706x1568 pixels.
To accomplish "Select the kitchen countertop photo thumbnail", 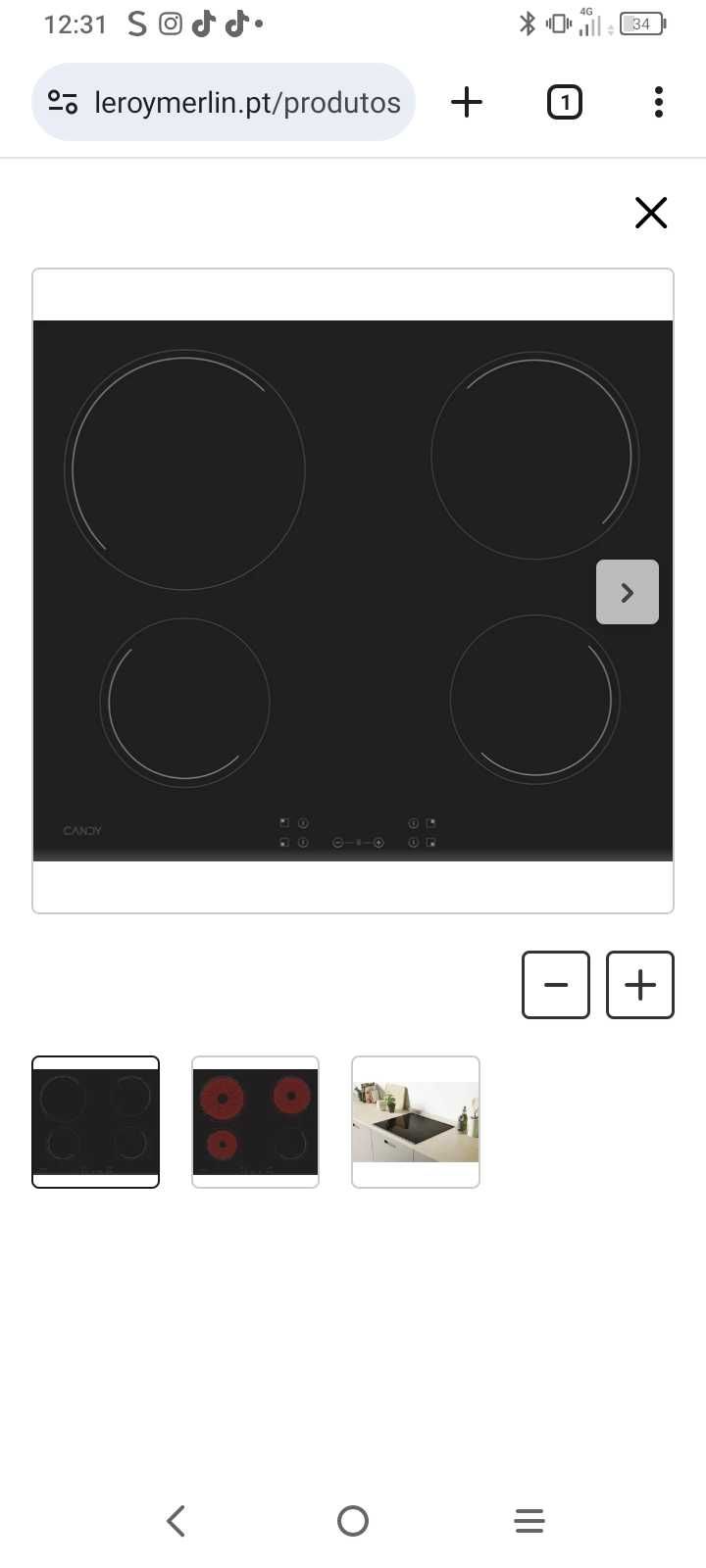I will click(416, 1122).
